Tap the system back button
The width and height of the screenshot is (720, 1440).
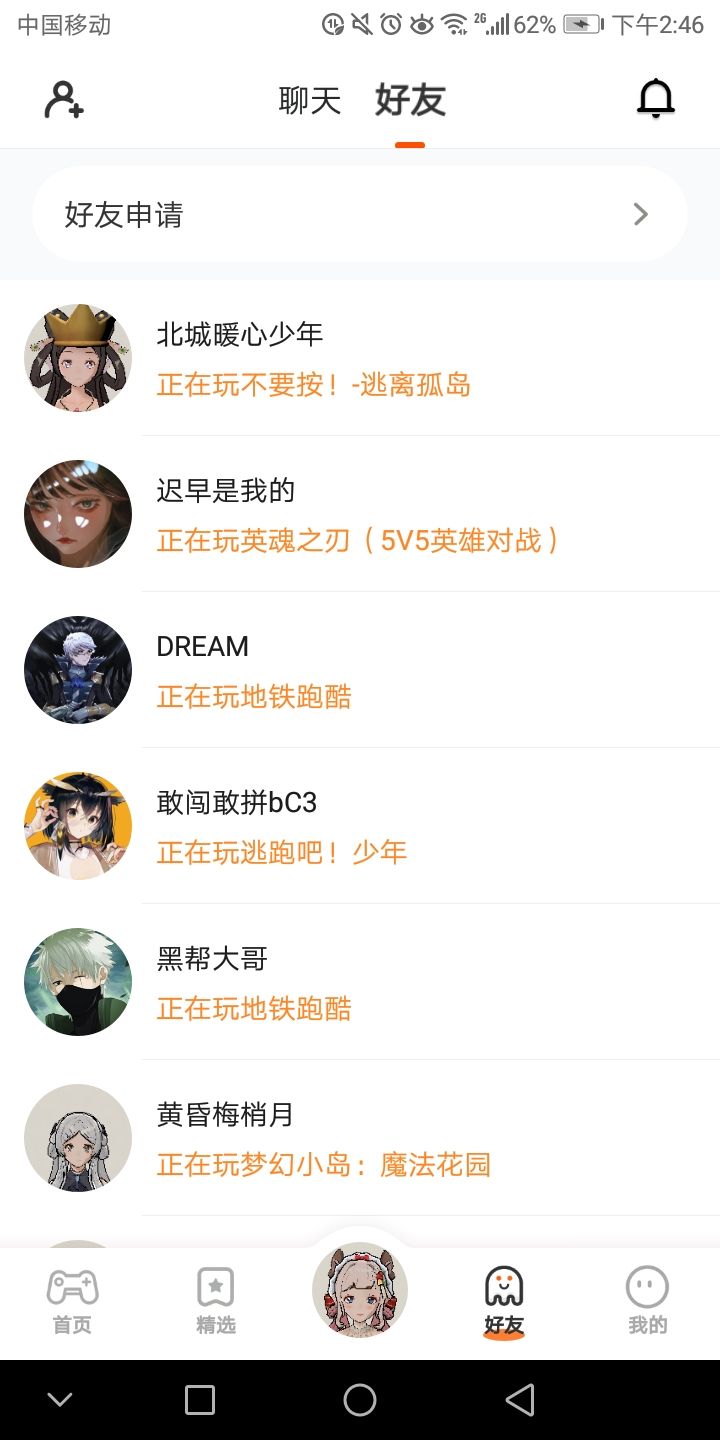pos(519,1400)
